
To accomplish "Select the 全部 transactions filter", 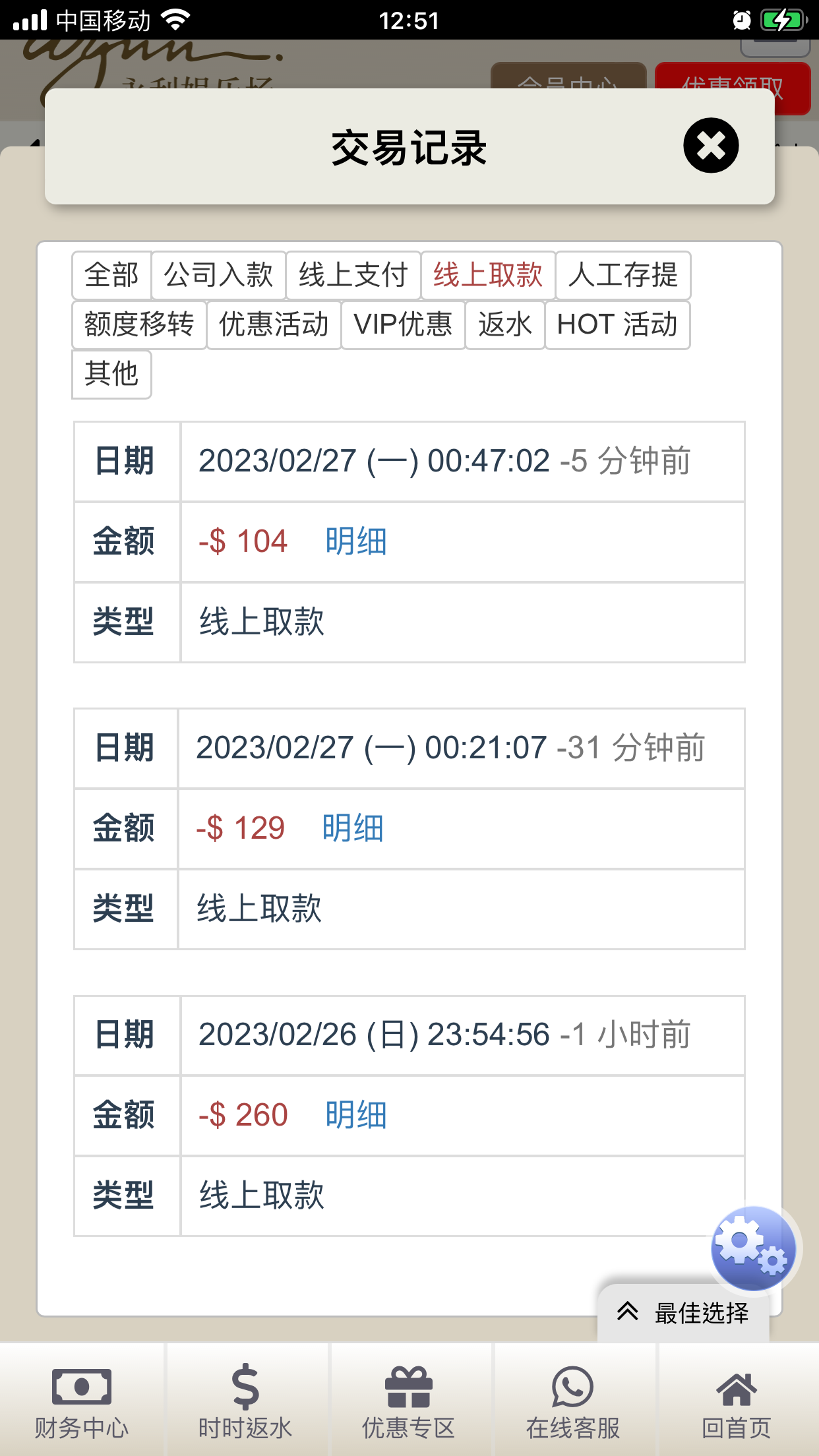I will pyautogui.click(x=111, y=276).
